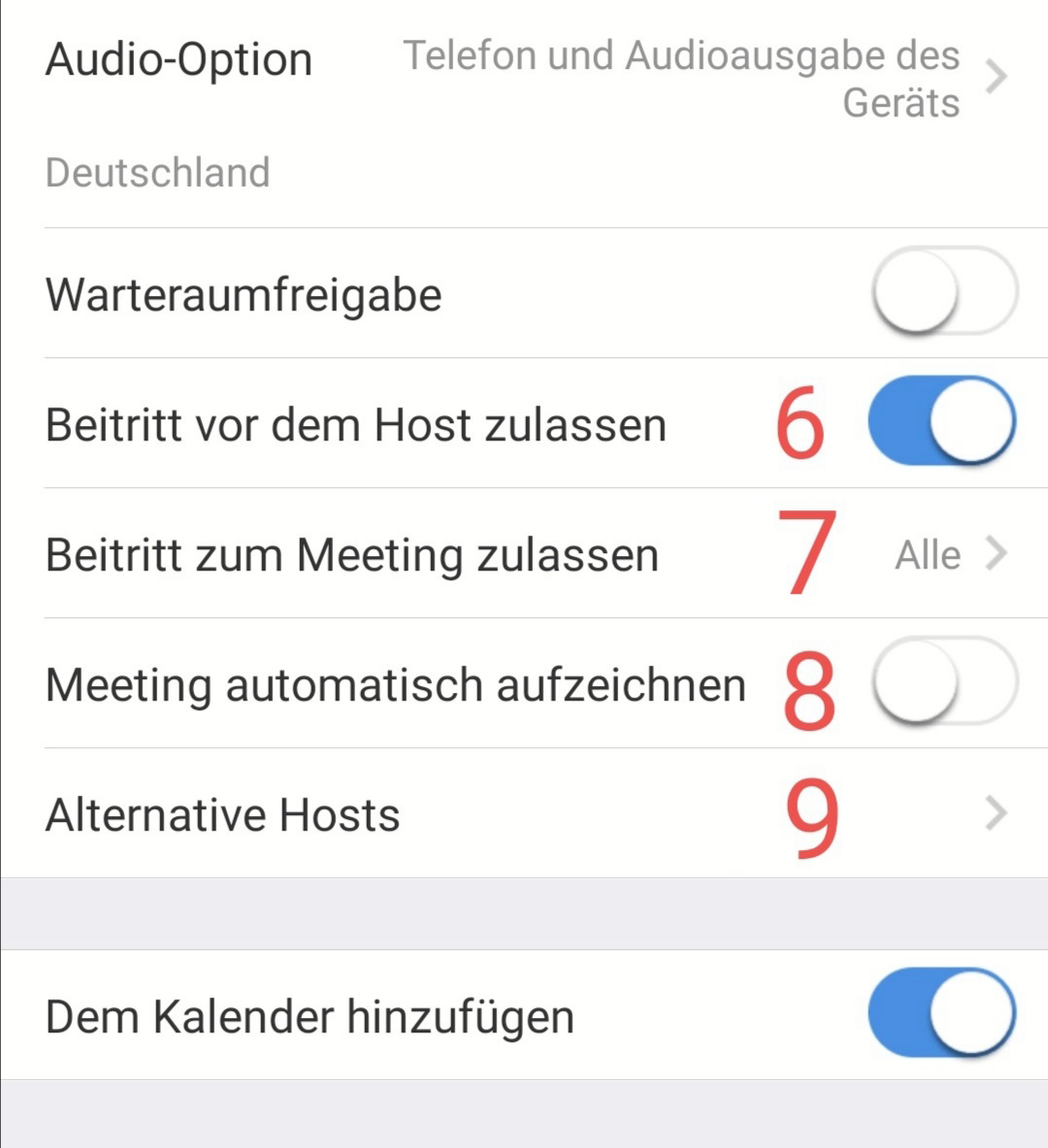Open the Alternative Hosts row
Image resolution: width=1048 pixels, height=1148 pixels.
pos(524,814)
